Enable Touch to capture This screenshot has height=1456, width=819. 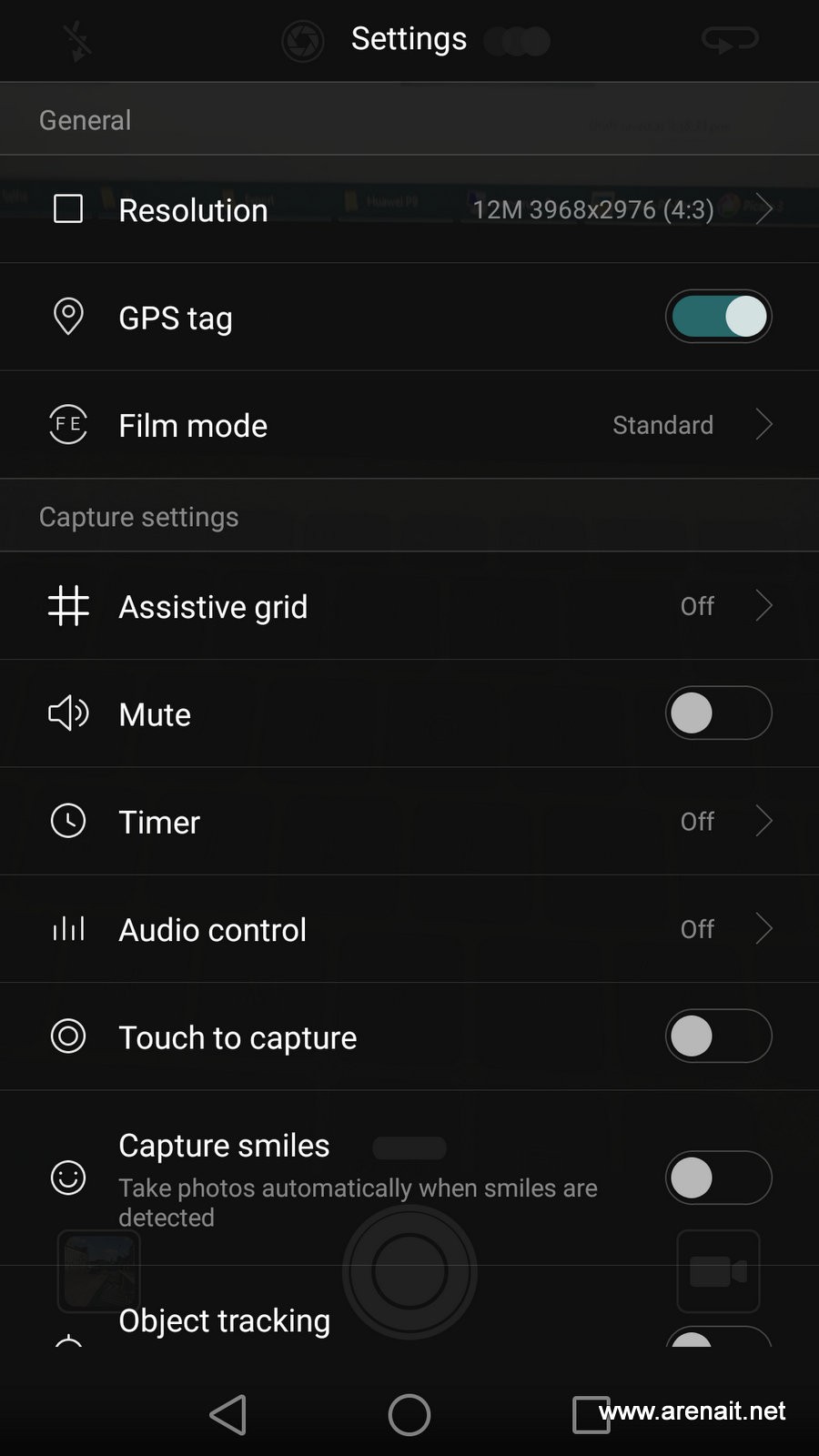(x=718, y=1036)
